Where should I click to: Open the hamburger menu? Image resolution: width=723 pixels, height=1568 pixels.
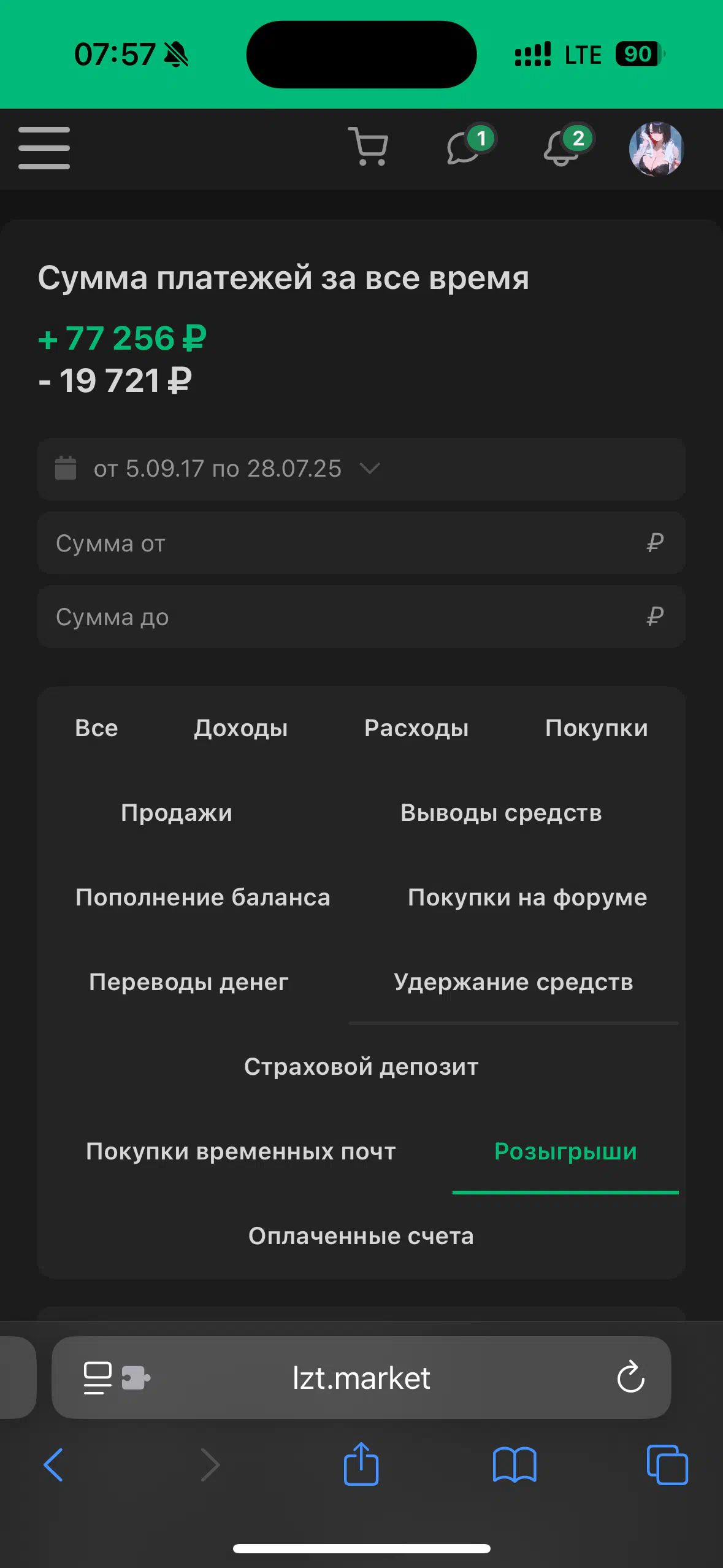click(x=44, y=148)
